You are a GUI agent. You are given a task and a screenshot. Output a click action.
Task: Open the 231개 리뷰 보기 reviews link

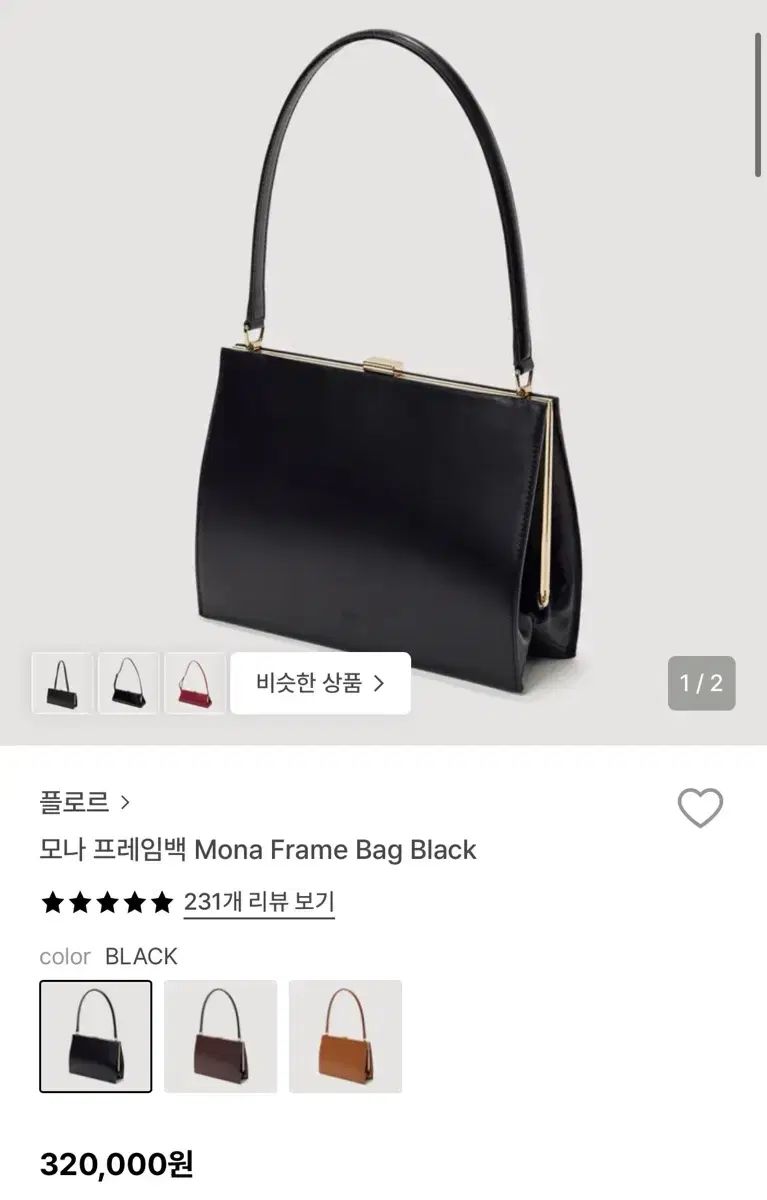click(257, 901)
